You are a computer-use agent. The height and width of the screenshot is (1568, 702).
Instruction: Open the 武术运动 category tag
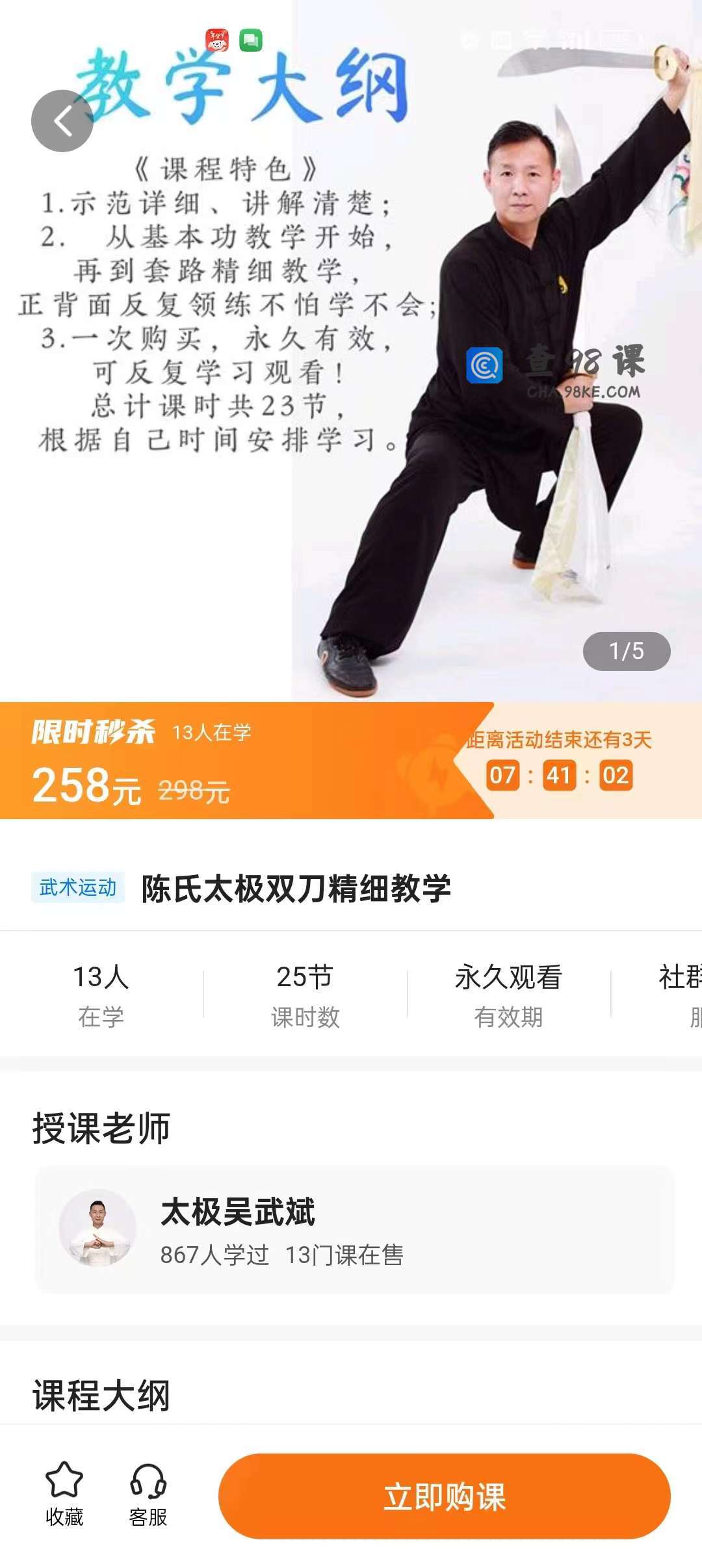pos(78,887)
